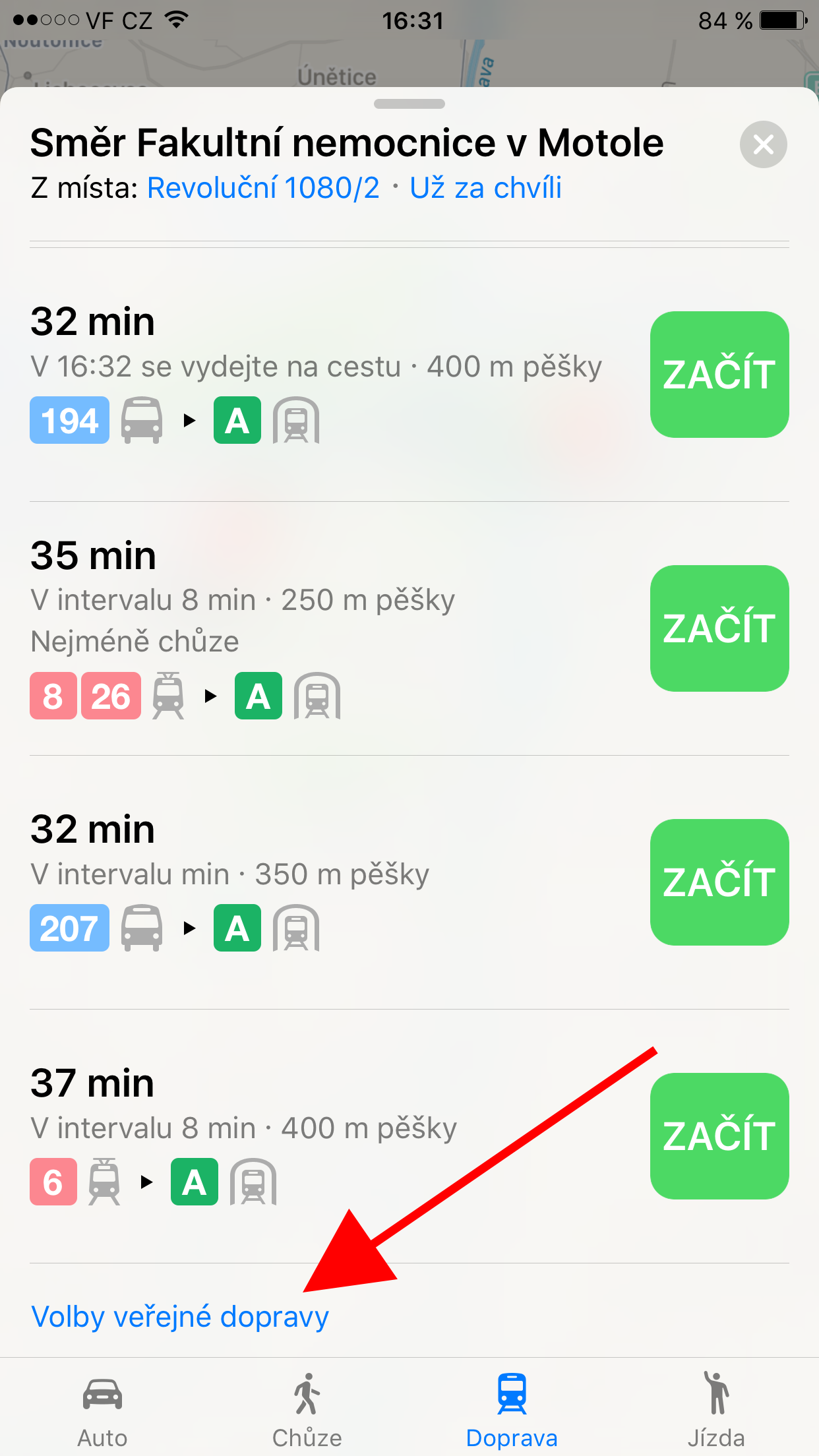Screen dimensions: 819x1456
Task: Open Volby veřejné dopravy options
Action: [180, 1317]
